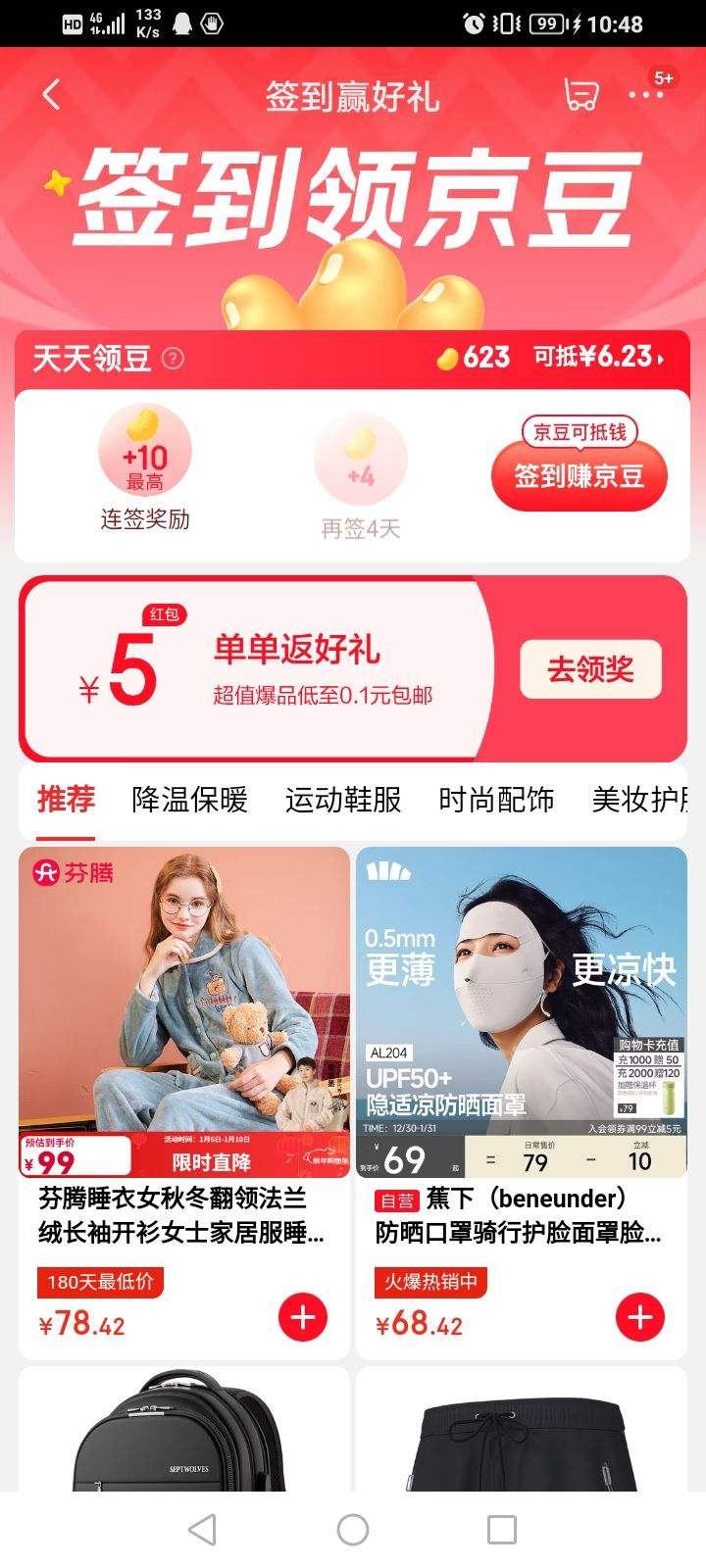The height and width of the screenshot is (1568, 706).
Task: Tap the Android recents square button
Action: click(503, 1528)
